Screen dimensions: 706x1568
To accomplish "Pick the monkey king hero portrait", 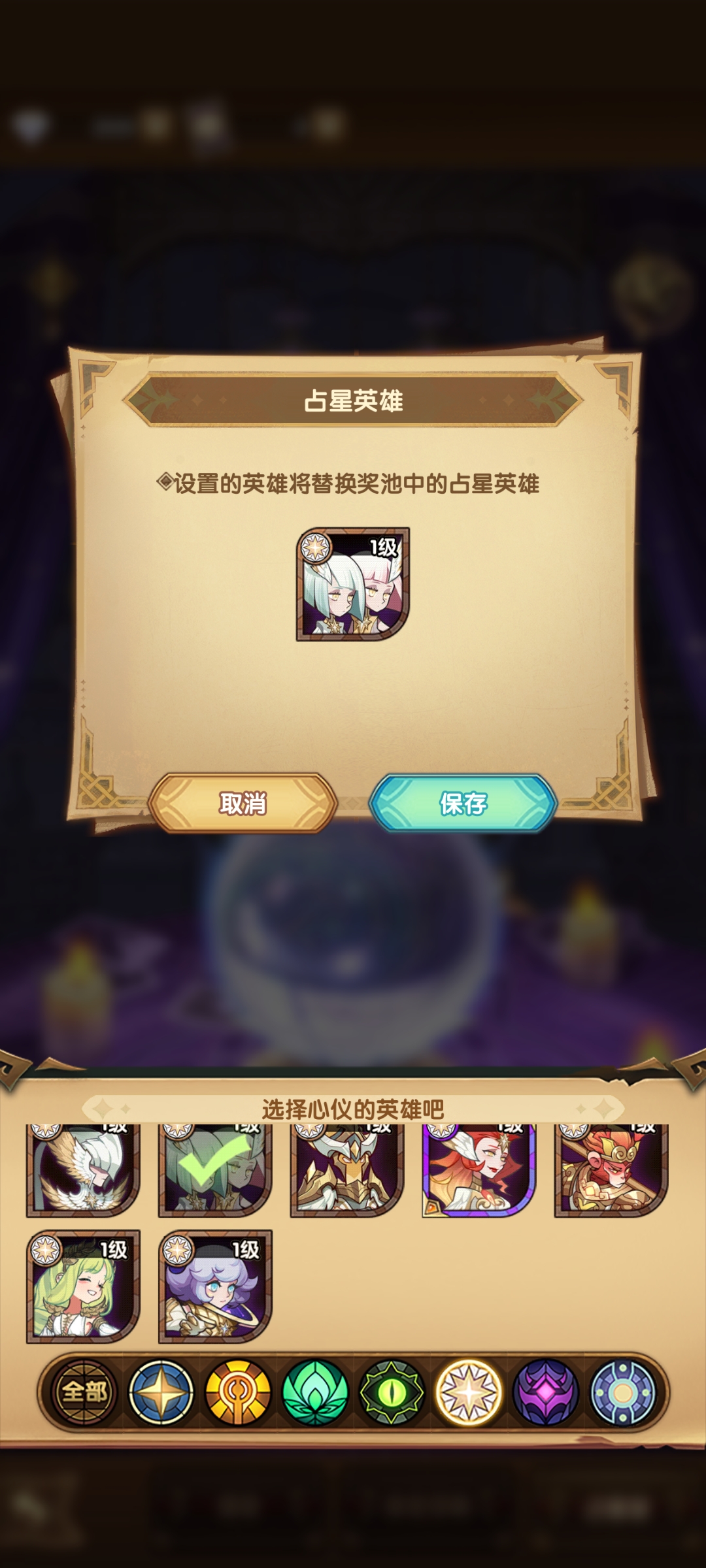I will (x=611, y=1169).
